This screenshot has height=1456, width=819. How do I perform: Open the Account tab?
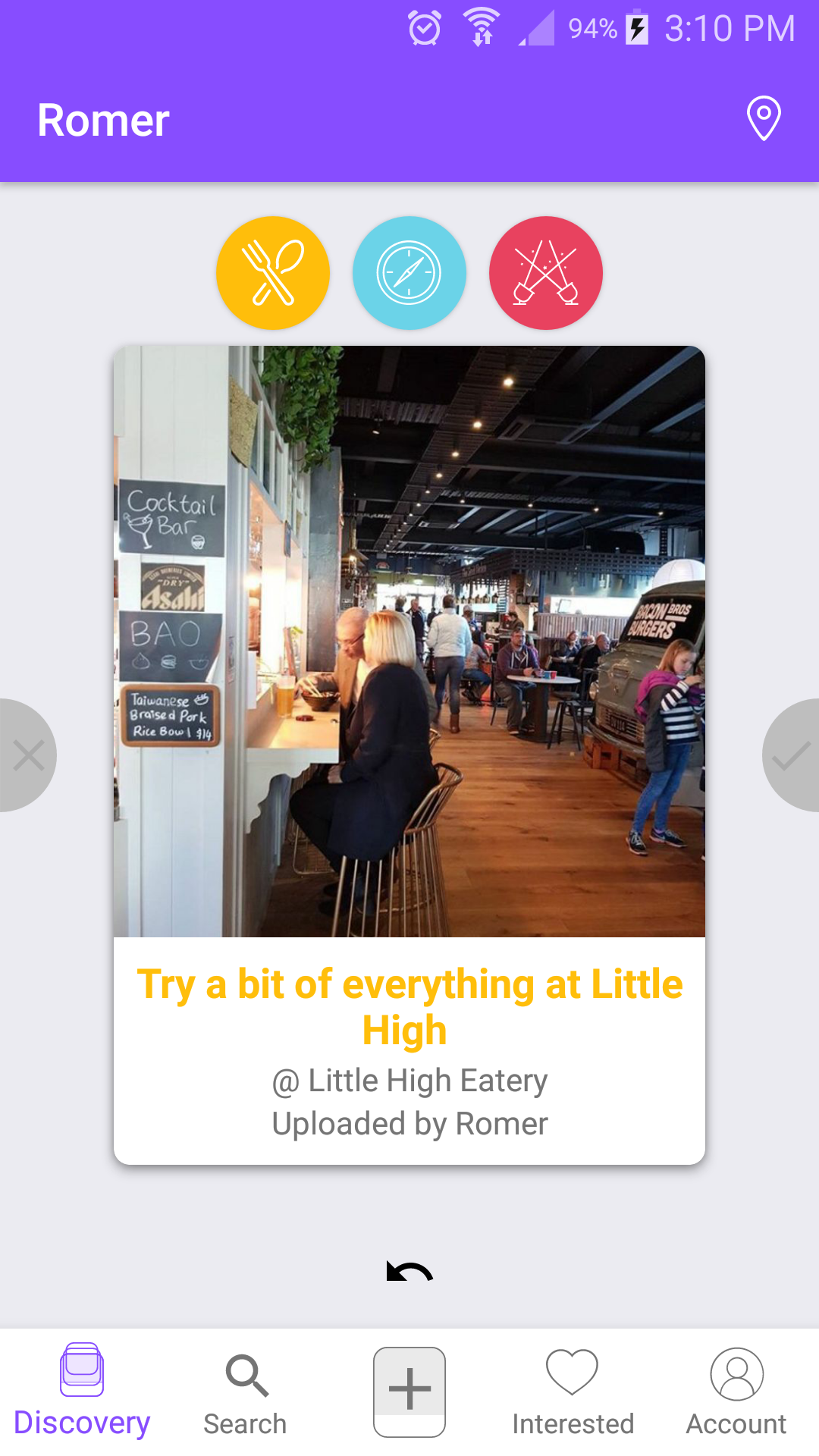pos(736,1394)
